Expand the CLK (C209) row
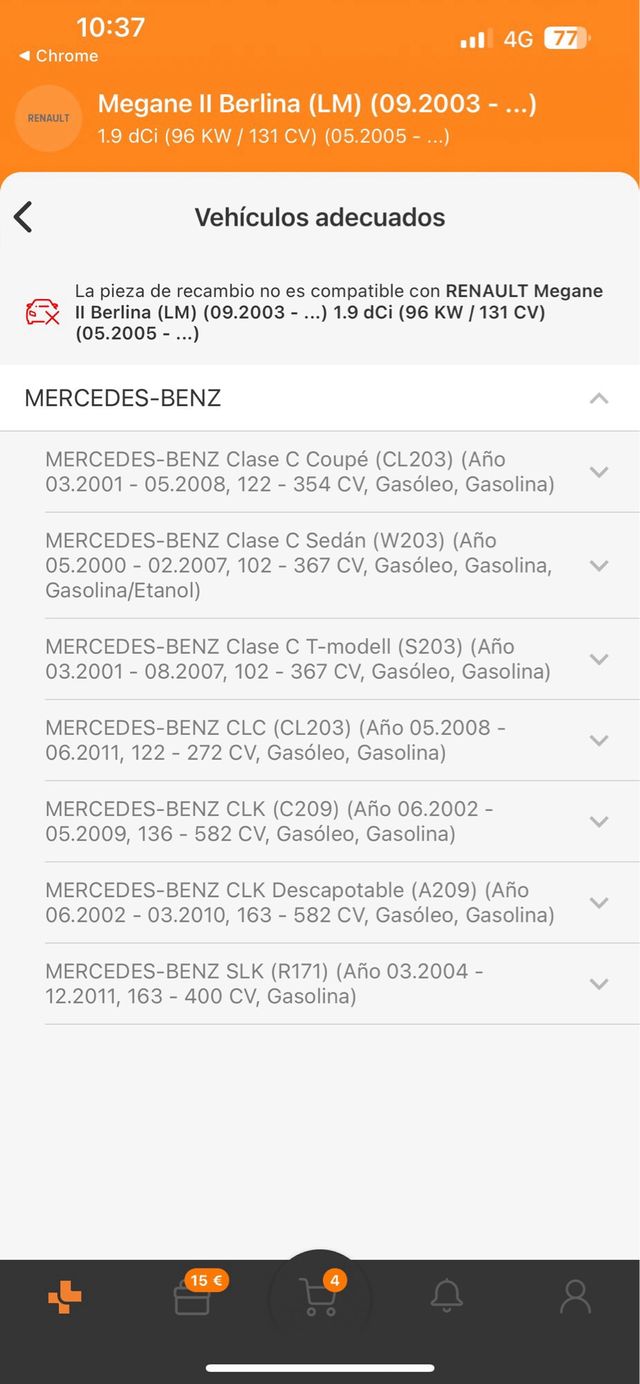Viewport: 640px width, 1384px height. click(599, 821)
